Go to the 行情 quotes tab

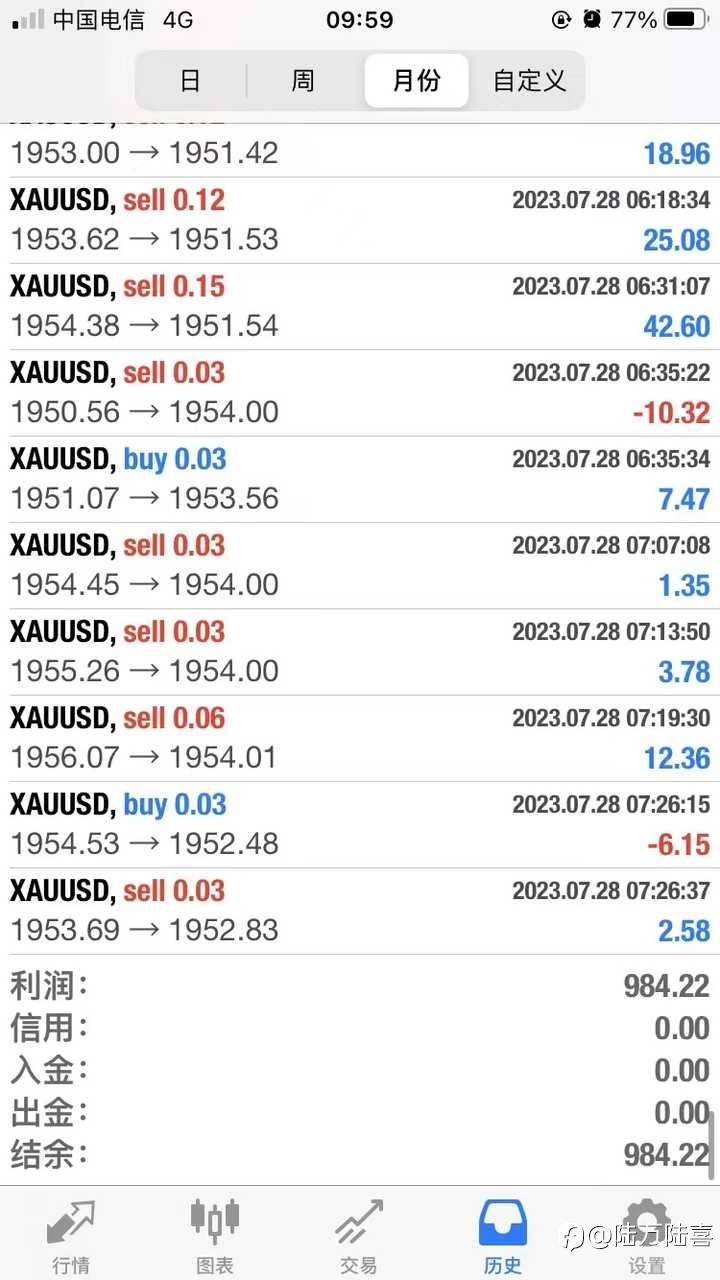[x=71, y=1236]
